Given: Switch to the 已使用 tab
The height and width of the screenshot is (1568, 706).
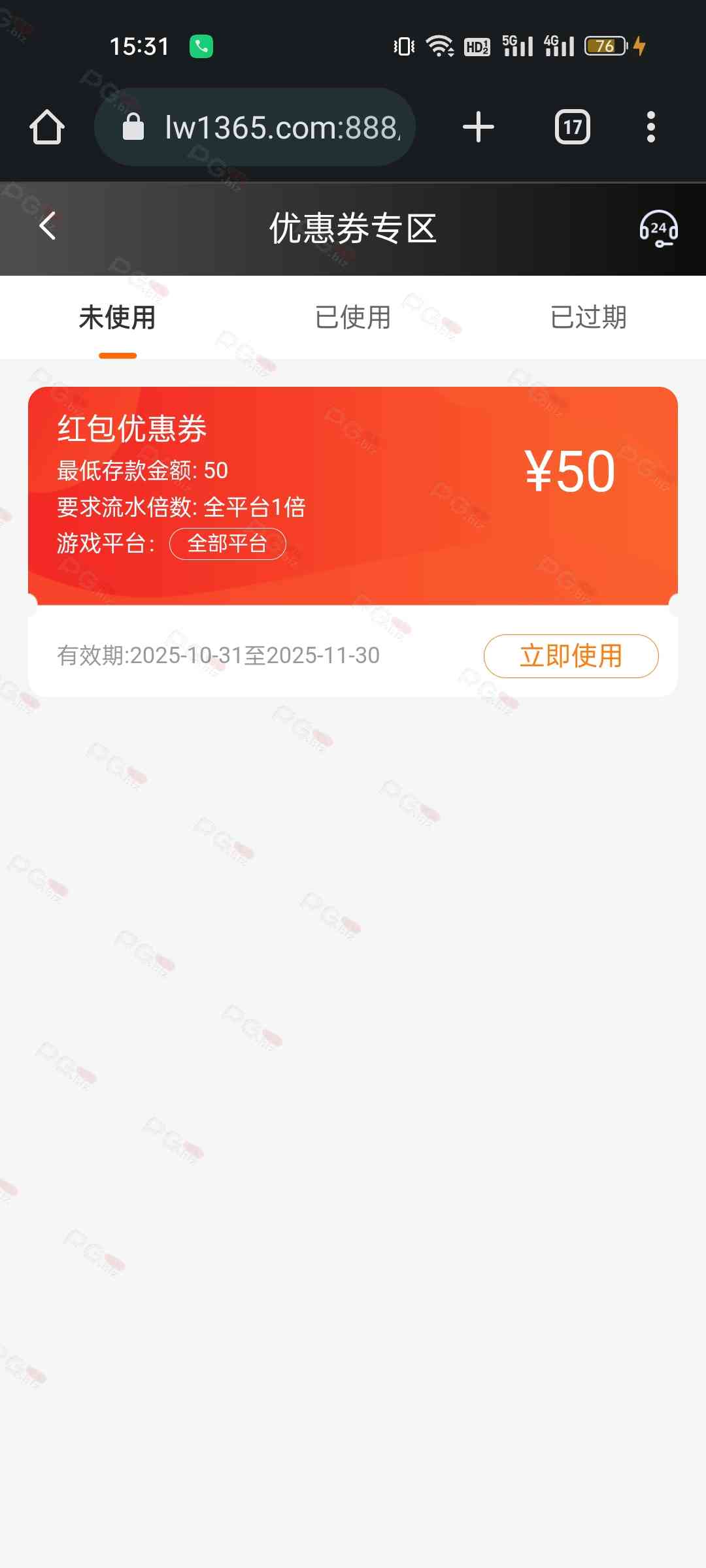Looking at the screenshot, I should click(353, 318).
